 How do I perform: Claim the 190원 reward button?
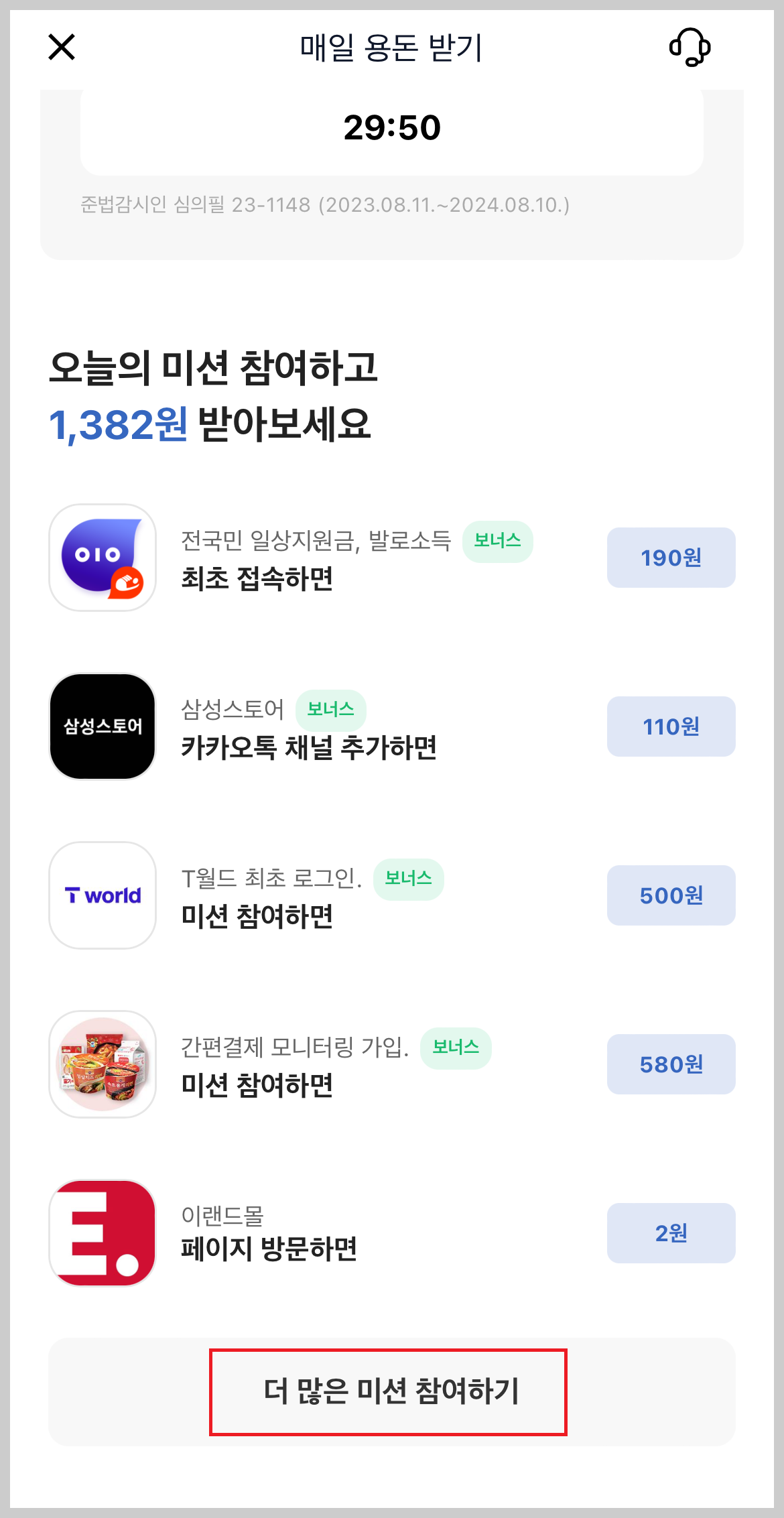671,558
